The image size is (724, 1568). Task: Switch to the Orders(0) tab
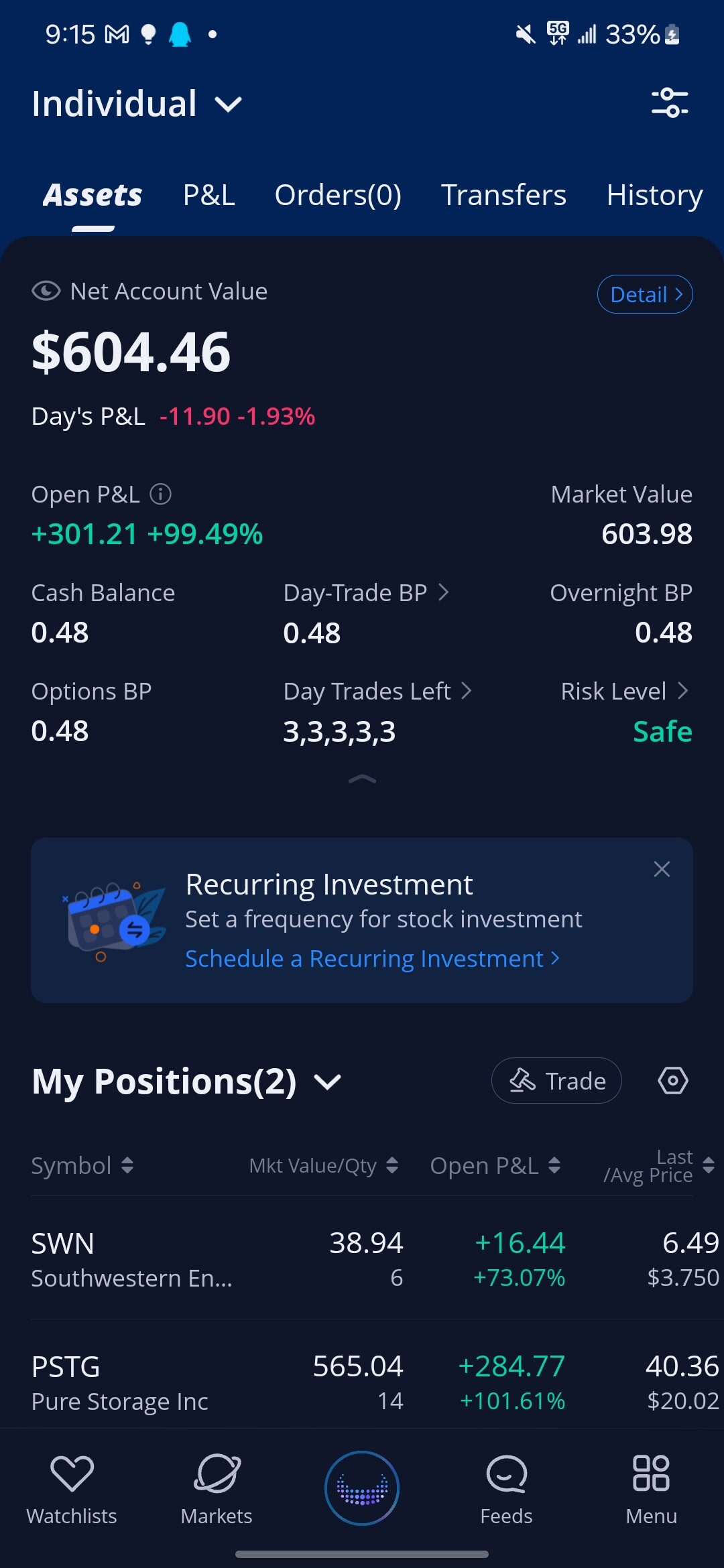[338, 195]
